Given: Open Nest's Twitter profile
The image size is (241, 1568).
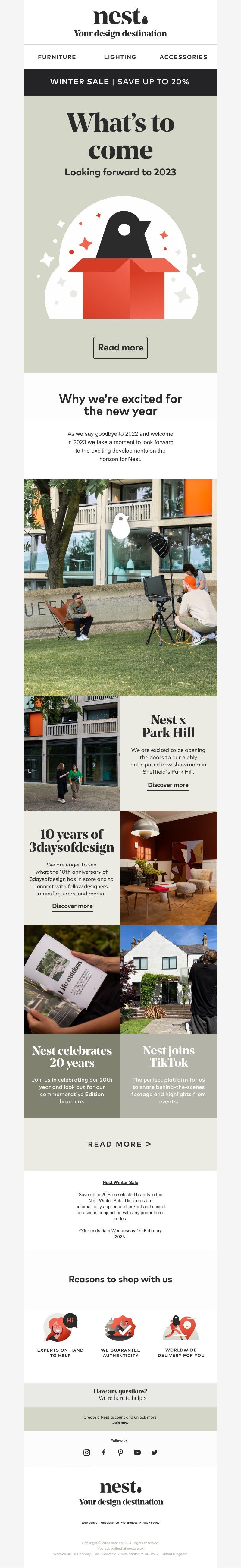Looking at the screenshot, I should point(155,1452).
